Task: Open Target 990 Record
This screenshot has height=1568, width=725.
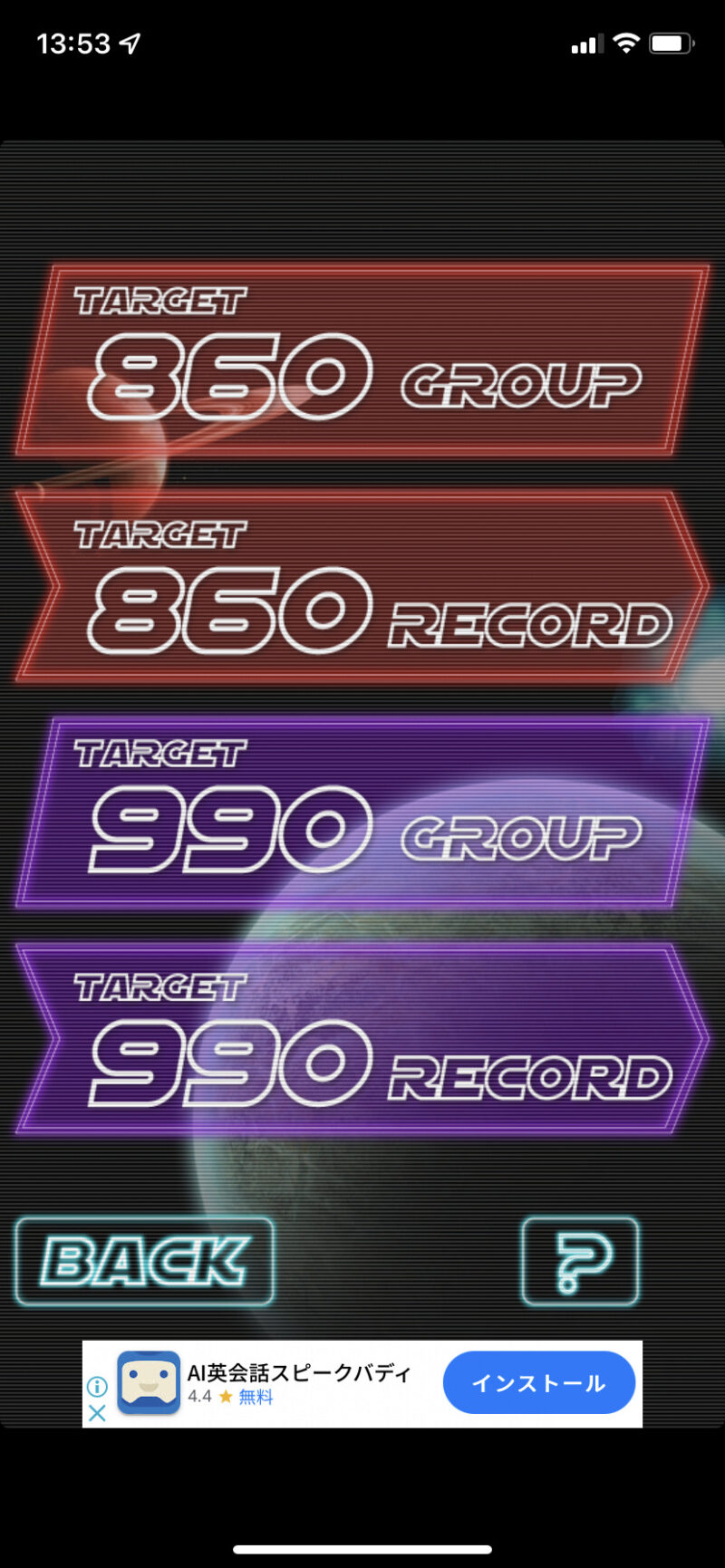Action: pos(362,1039)
